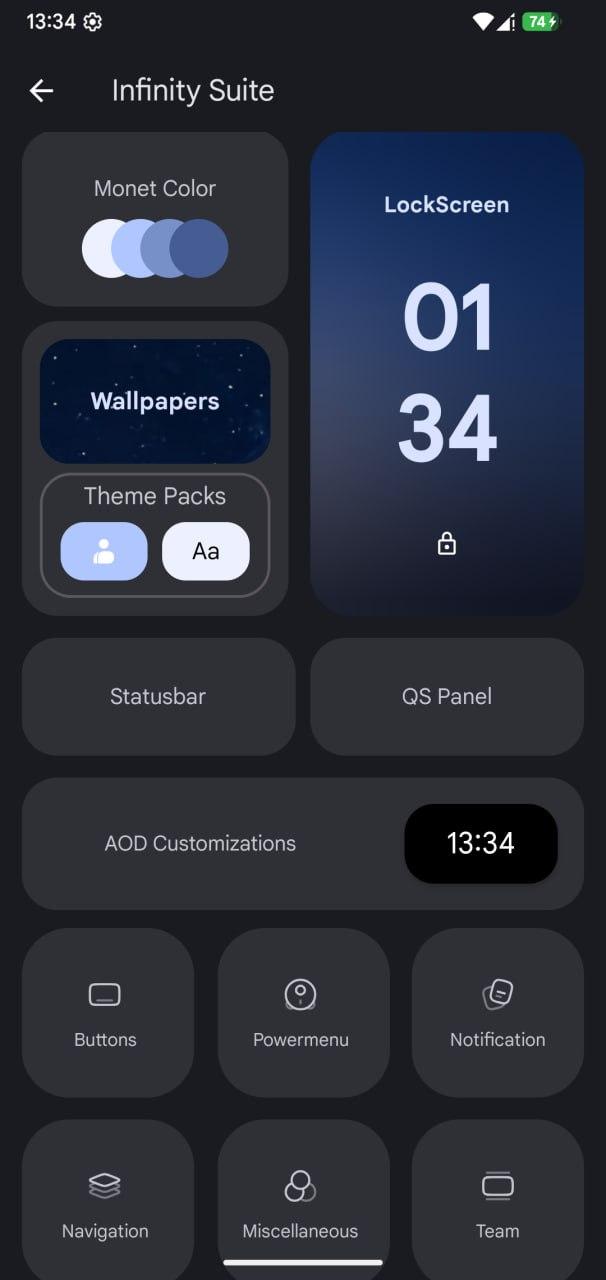Open the font theme pack Aa button
Image resolution: width=606 pixels, height=1280 pixels.
206,551
